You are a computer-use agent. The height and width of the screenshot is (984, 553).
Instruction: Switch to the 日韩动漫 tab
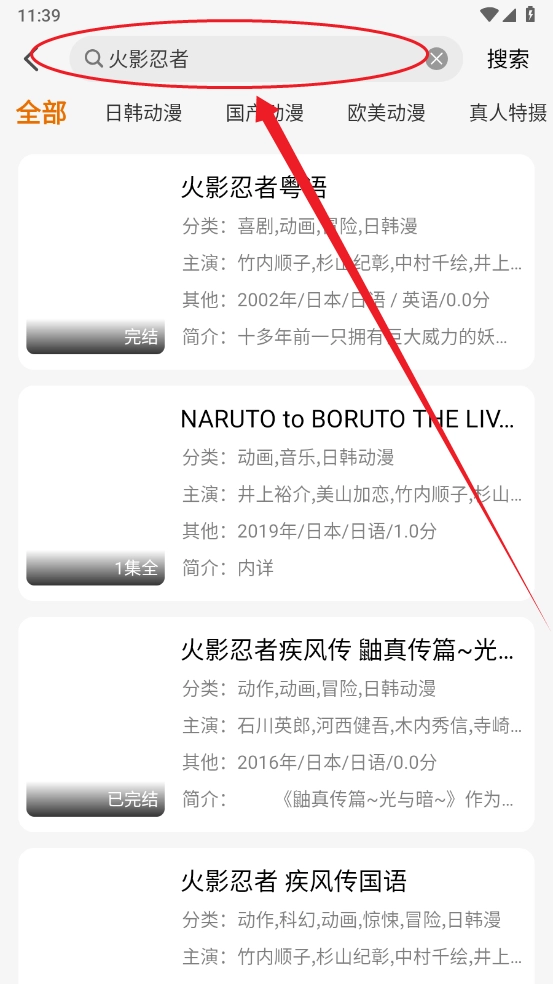pos(144,113)
